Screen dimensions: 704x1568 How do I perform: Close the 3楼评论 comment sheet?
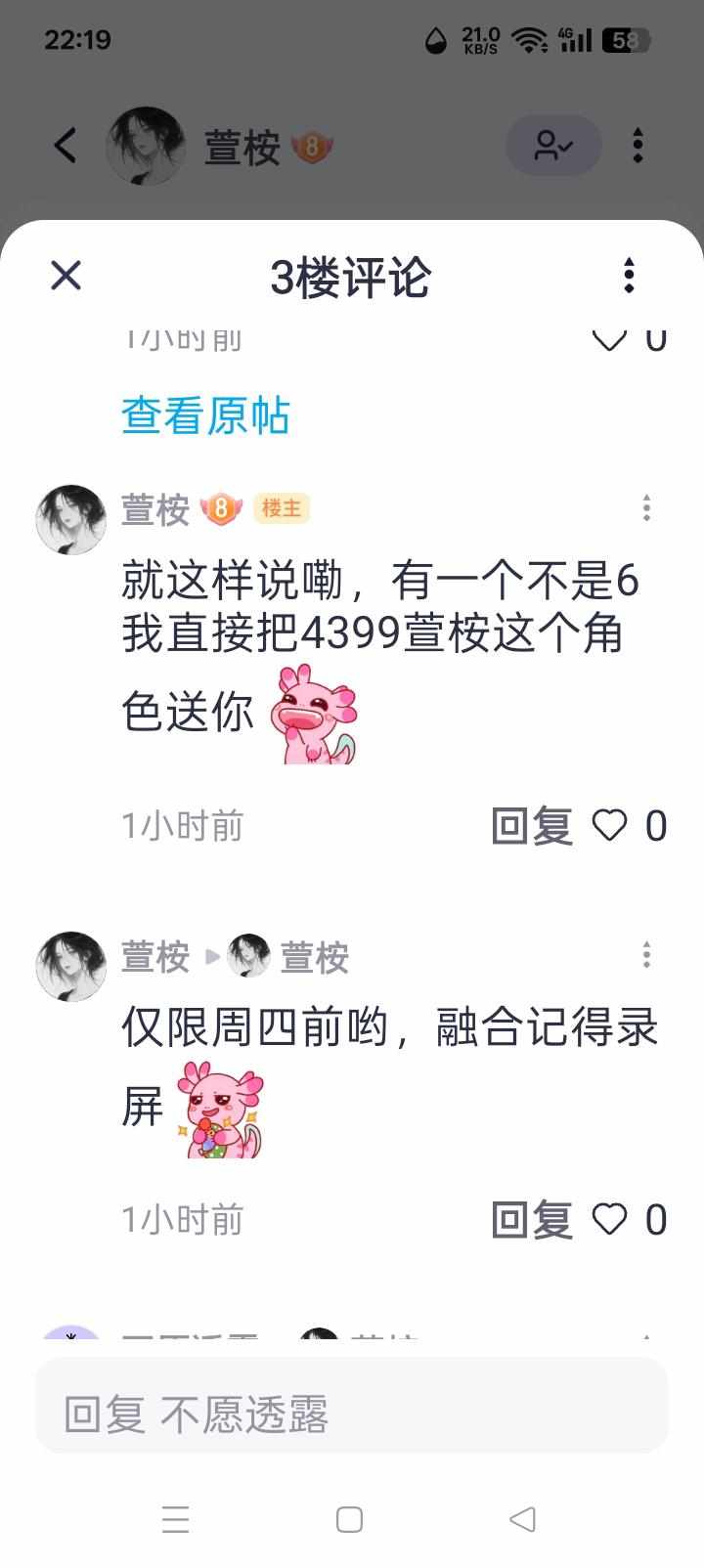click(x=66, y=276)
